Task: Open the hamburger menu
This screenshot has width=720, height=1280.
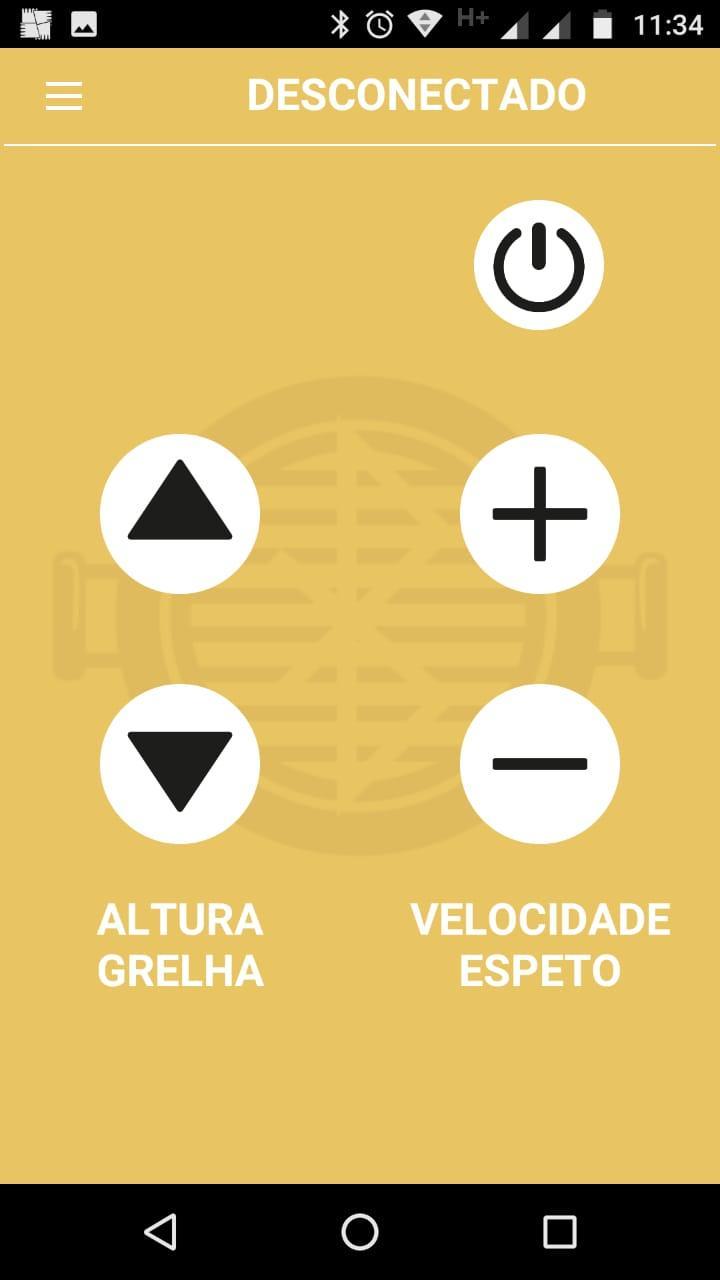Action: [64, 96]
